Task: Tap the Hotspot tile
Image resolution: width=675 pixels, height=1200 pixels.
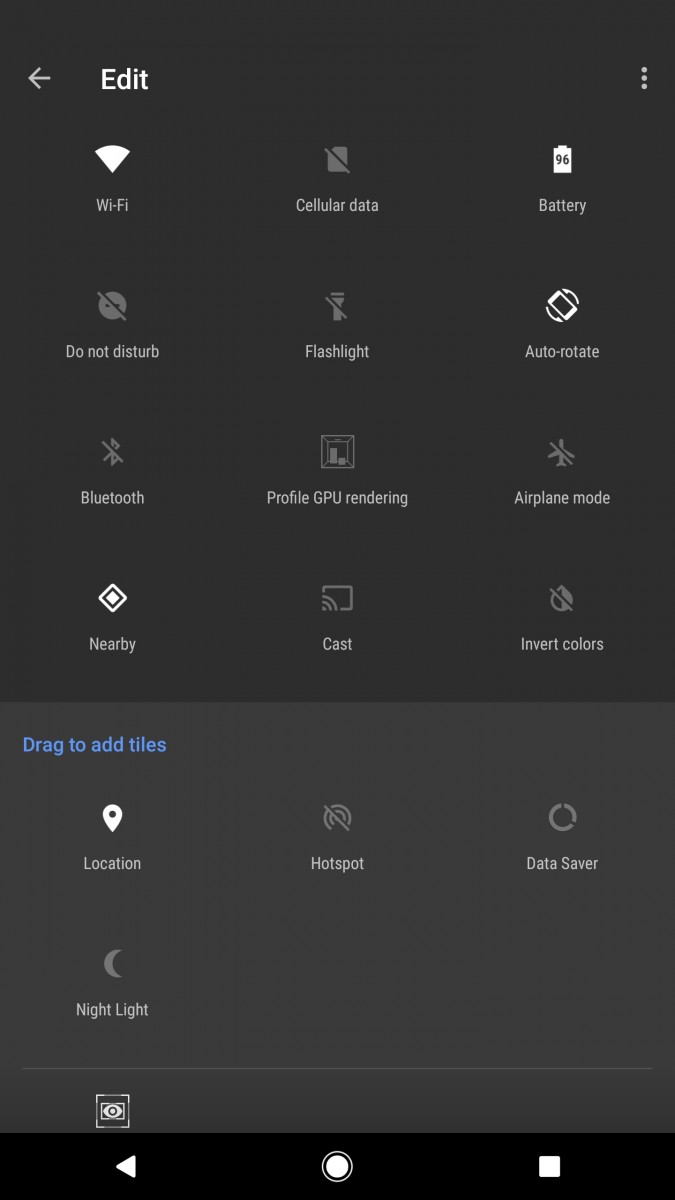Action: coord(337,837)
